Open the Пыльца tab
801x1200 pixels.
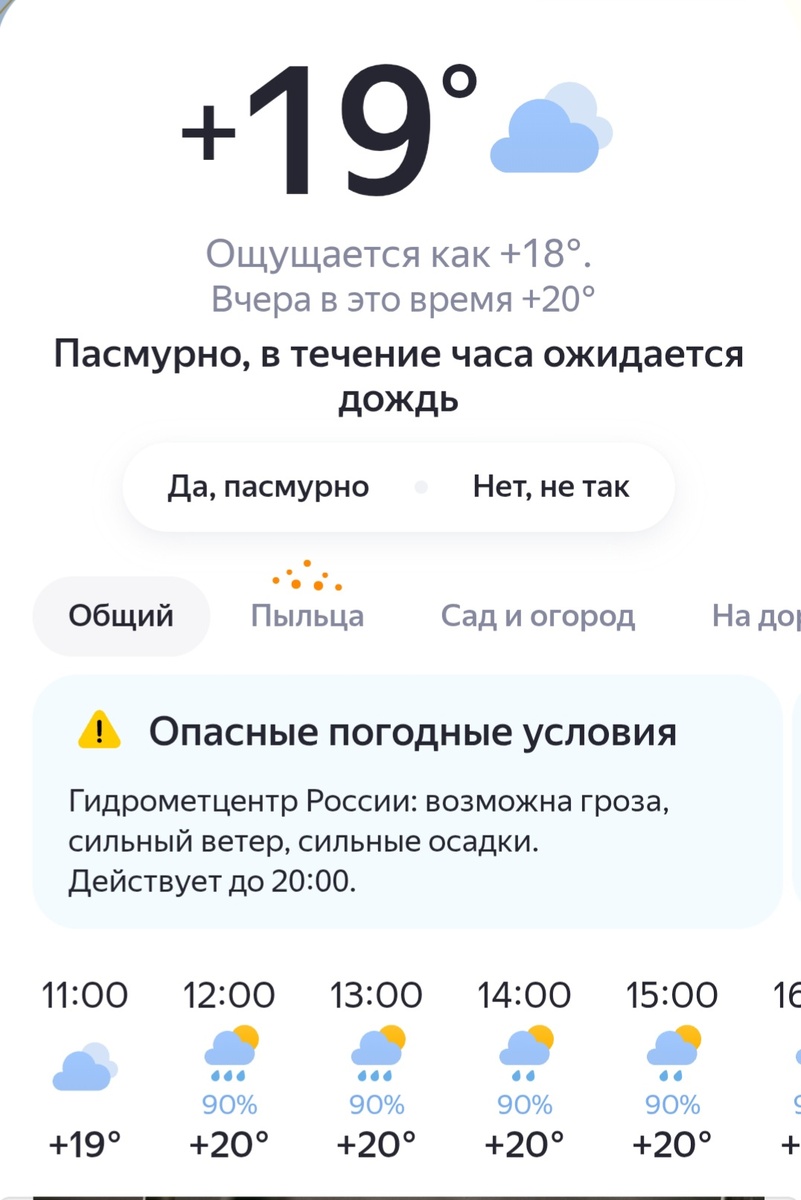point(306,616)
